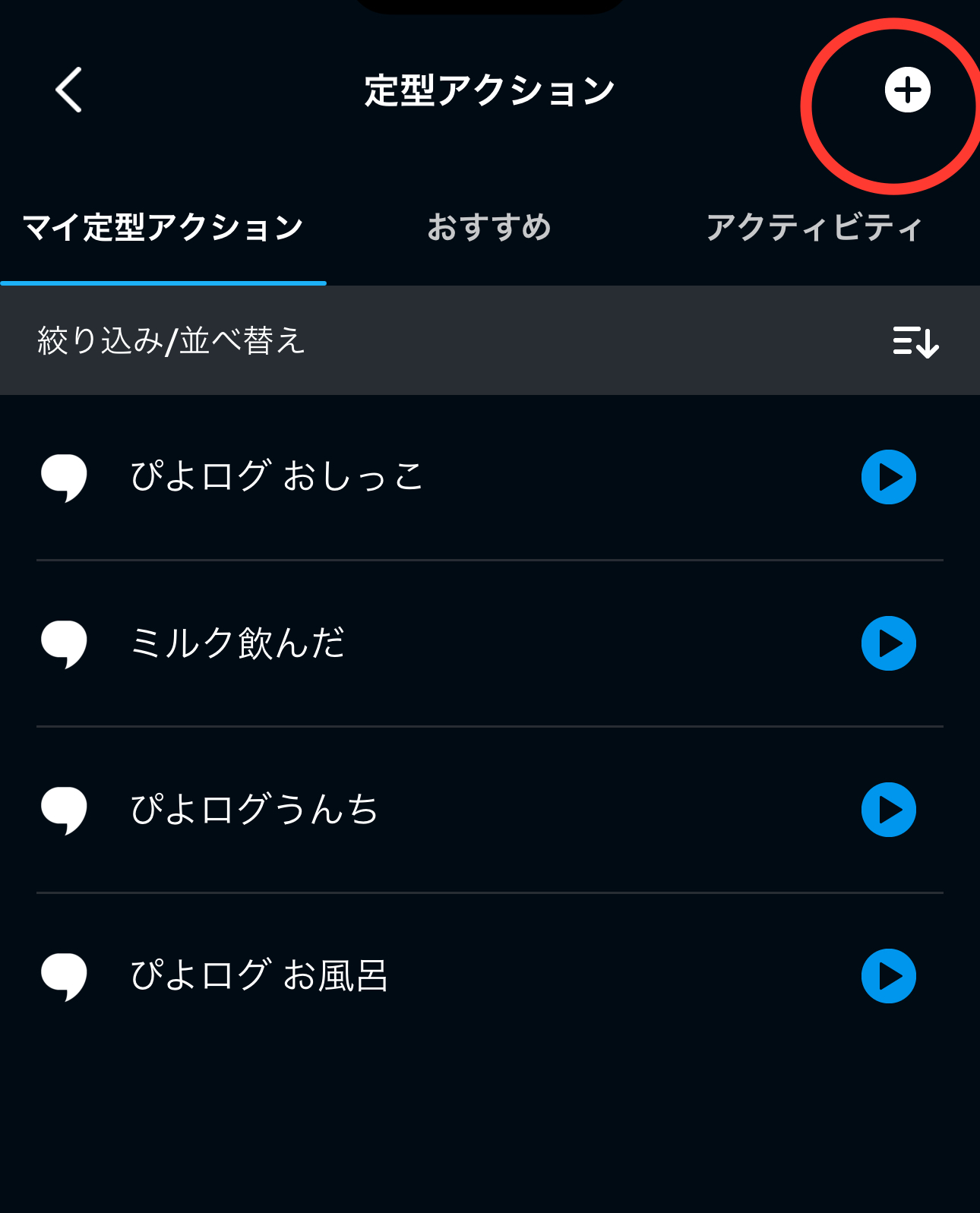The image size is (980, 1213).
Task: Open the ぴよログうんち routine
Action: pos(254,810)
